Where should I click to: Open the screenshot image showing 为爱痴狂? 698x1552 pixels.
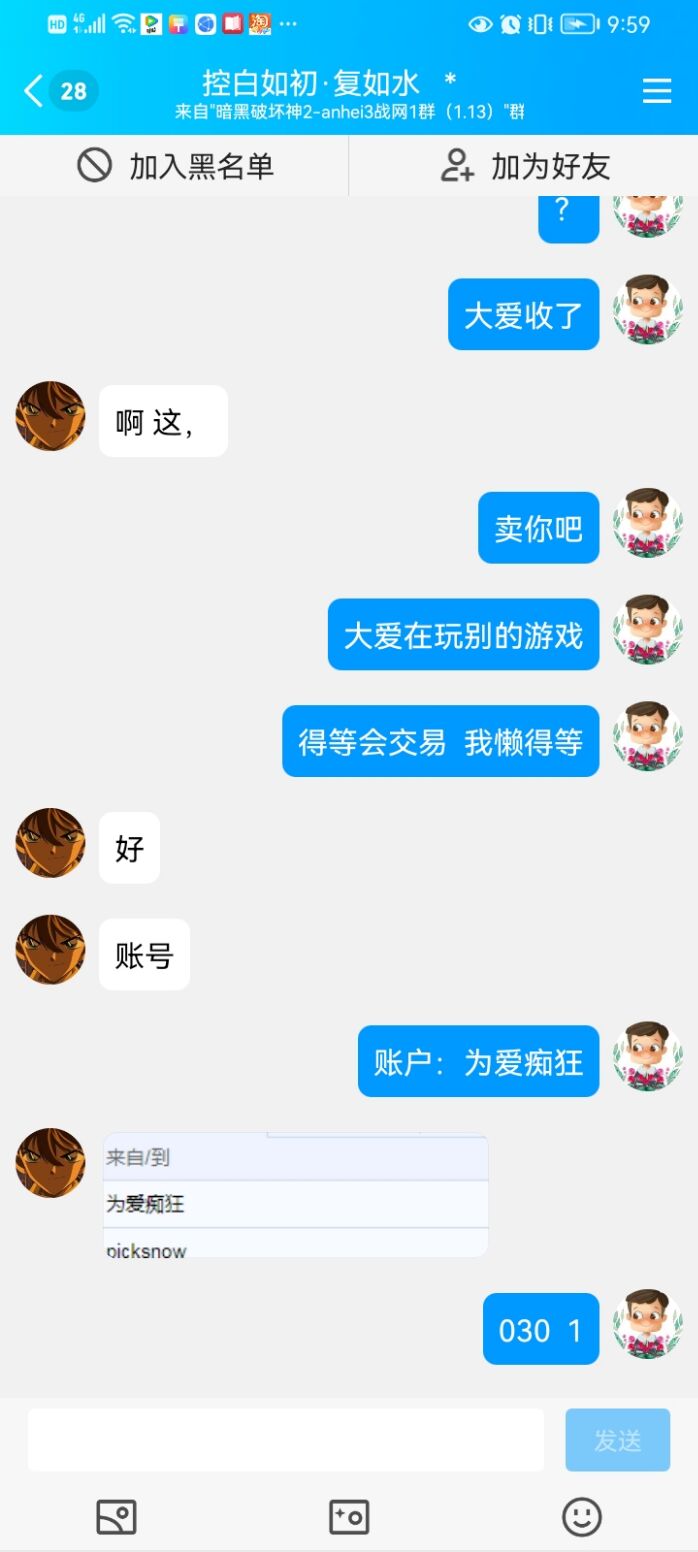point(295,1194)
